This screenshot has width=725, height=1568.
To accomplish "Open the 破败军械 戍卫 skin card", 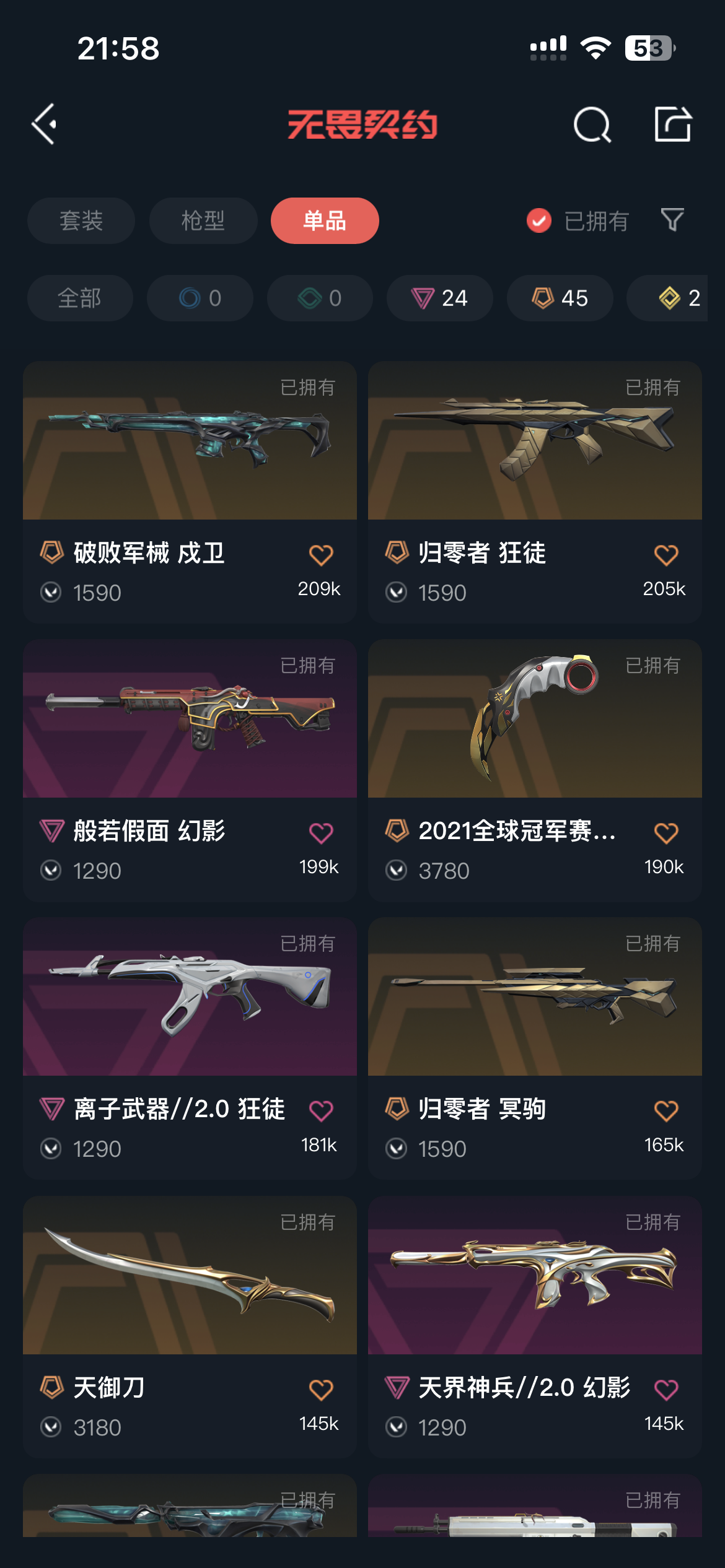I will click(x=190, y=492).
